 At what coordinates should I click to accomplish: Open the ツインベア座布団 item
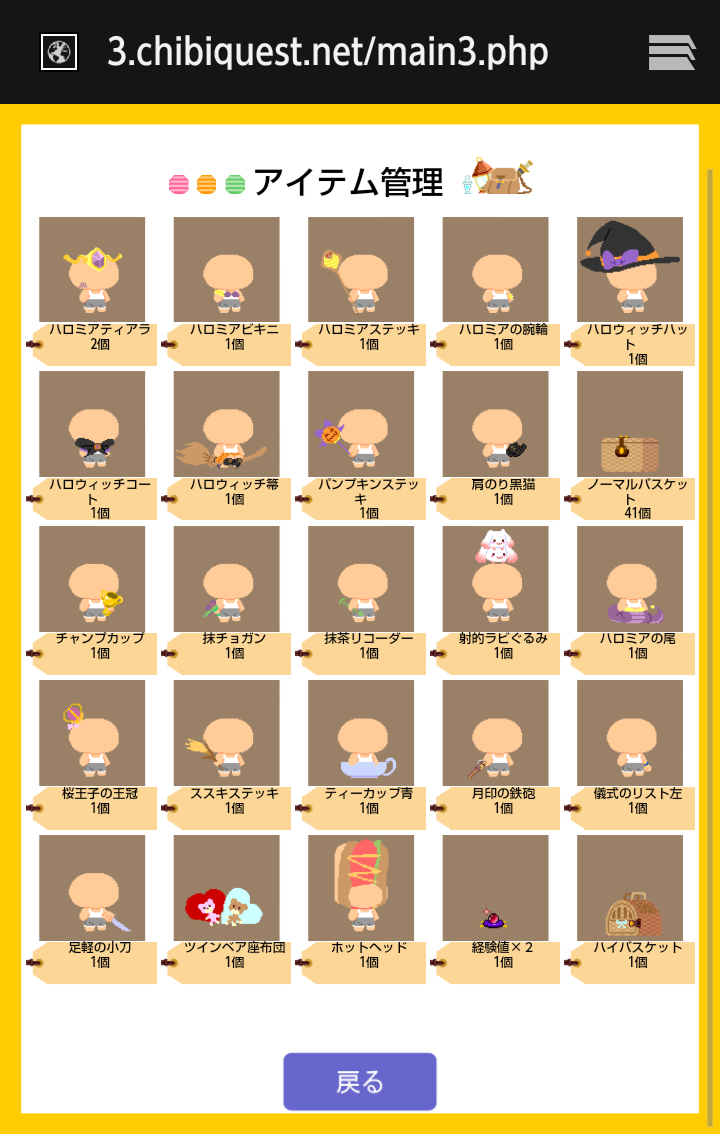point(226,888)
